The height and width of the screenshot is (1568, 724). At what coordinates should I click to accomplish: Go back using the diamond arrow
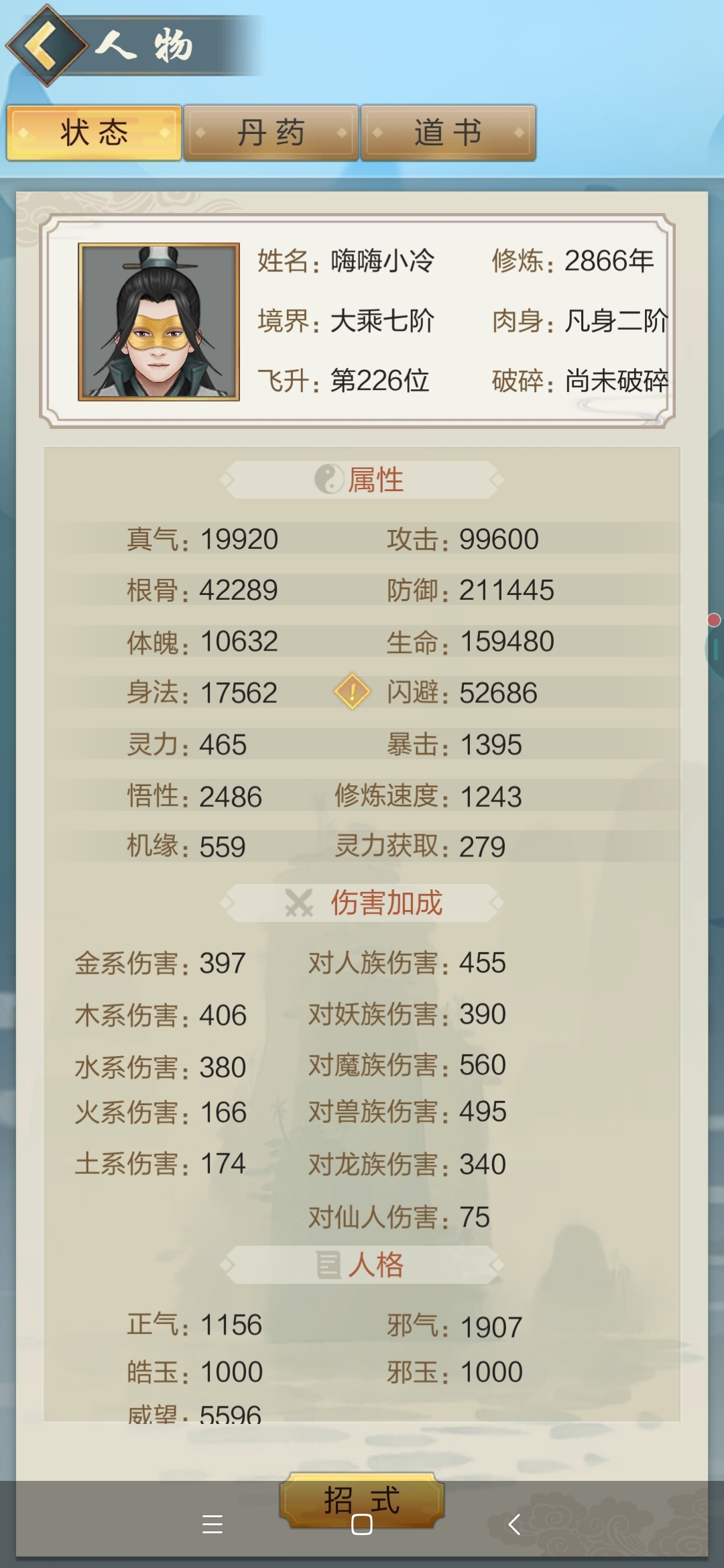[46, 46]
